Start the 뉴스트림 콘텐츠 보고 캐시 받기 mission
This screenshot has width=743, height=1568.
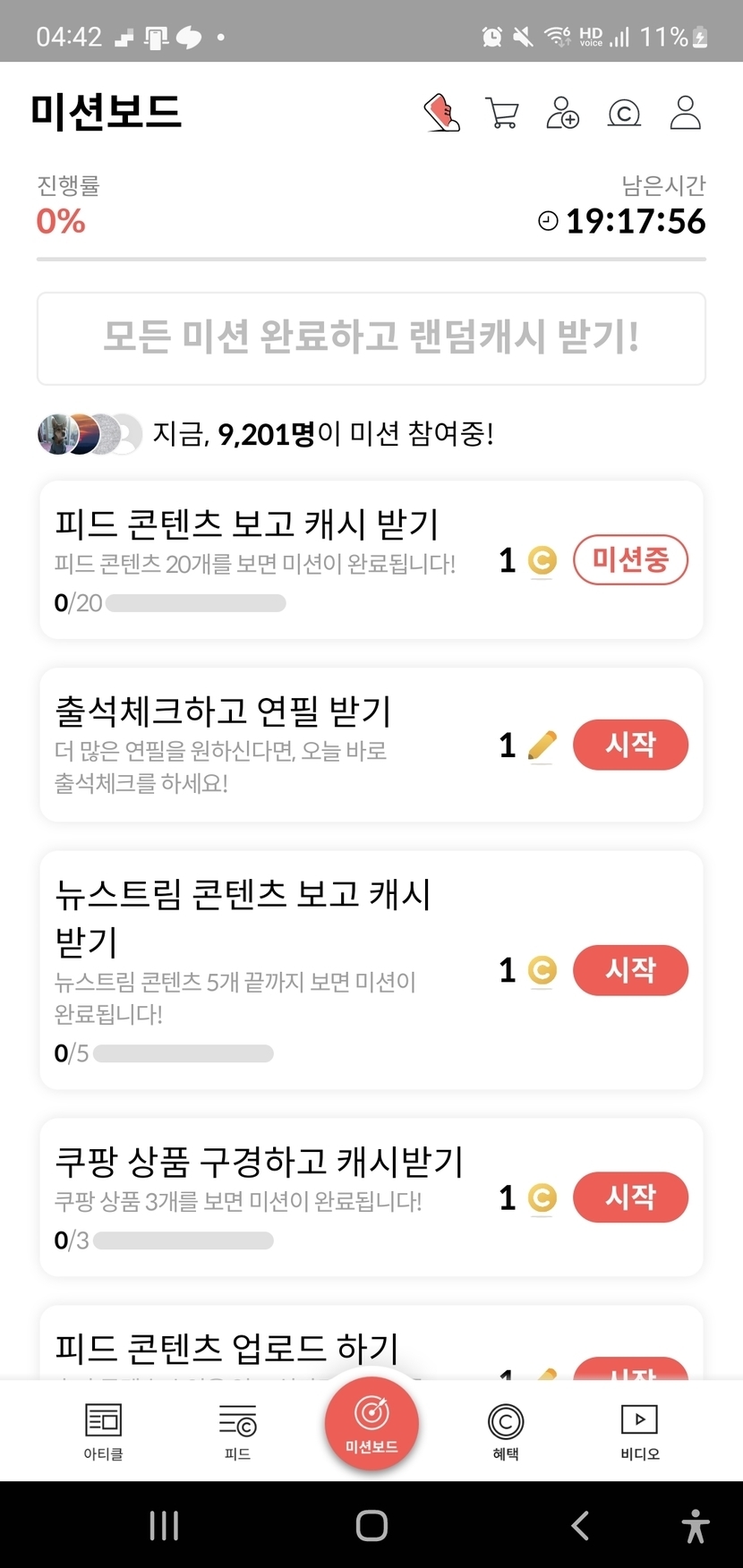(630, 969)
